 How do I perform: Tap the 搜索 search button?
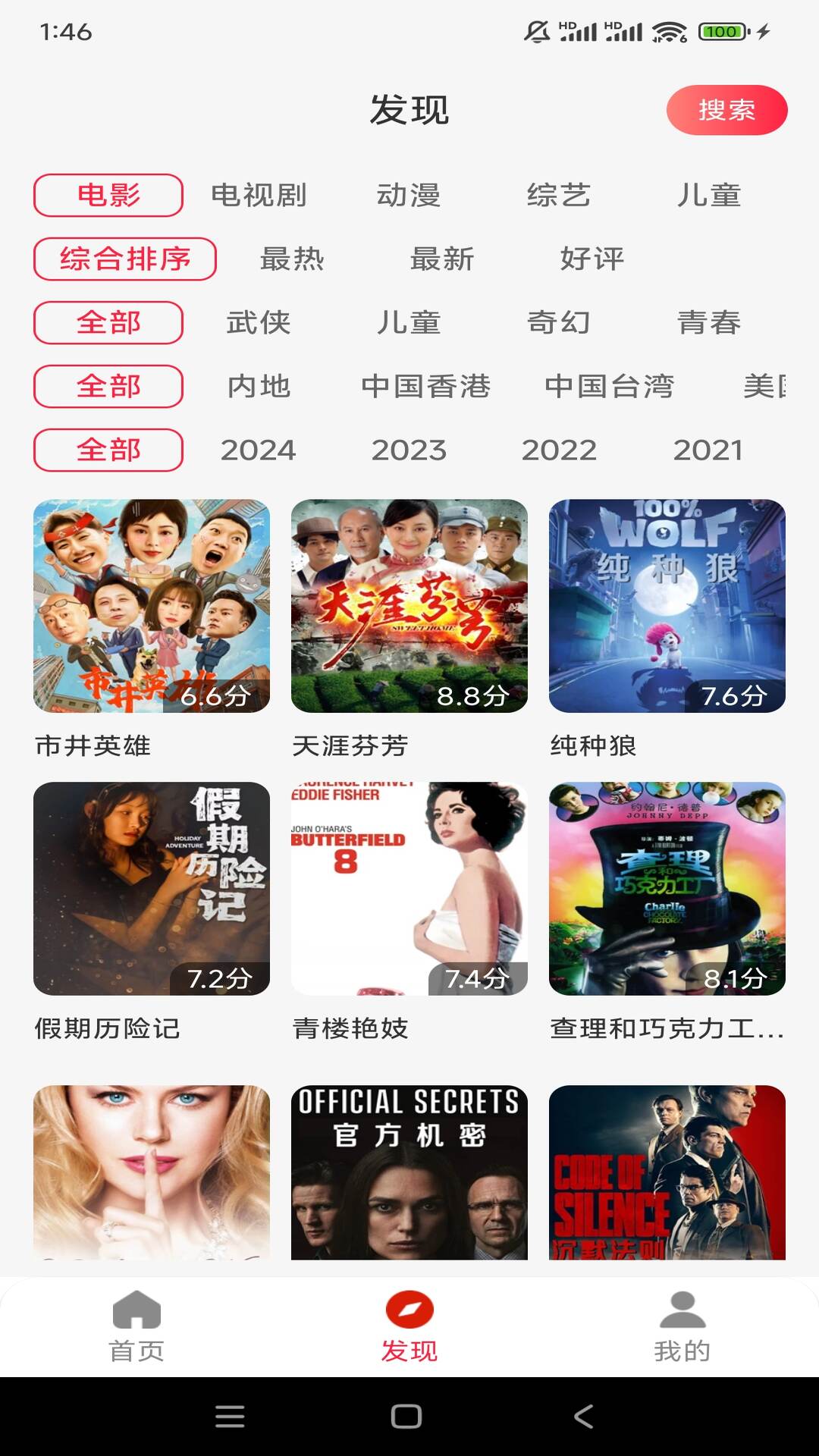tap(727, 110)
